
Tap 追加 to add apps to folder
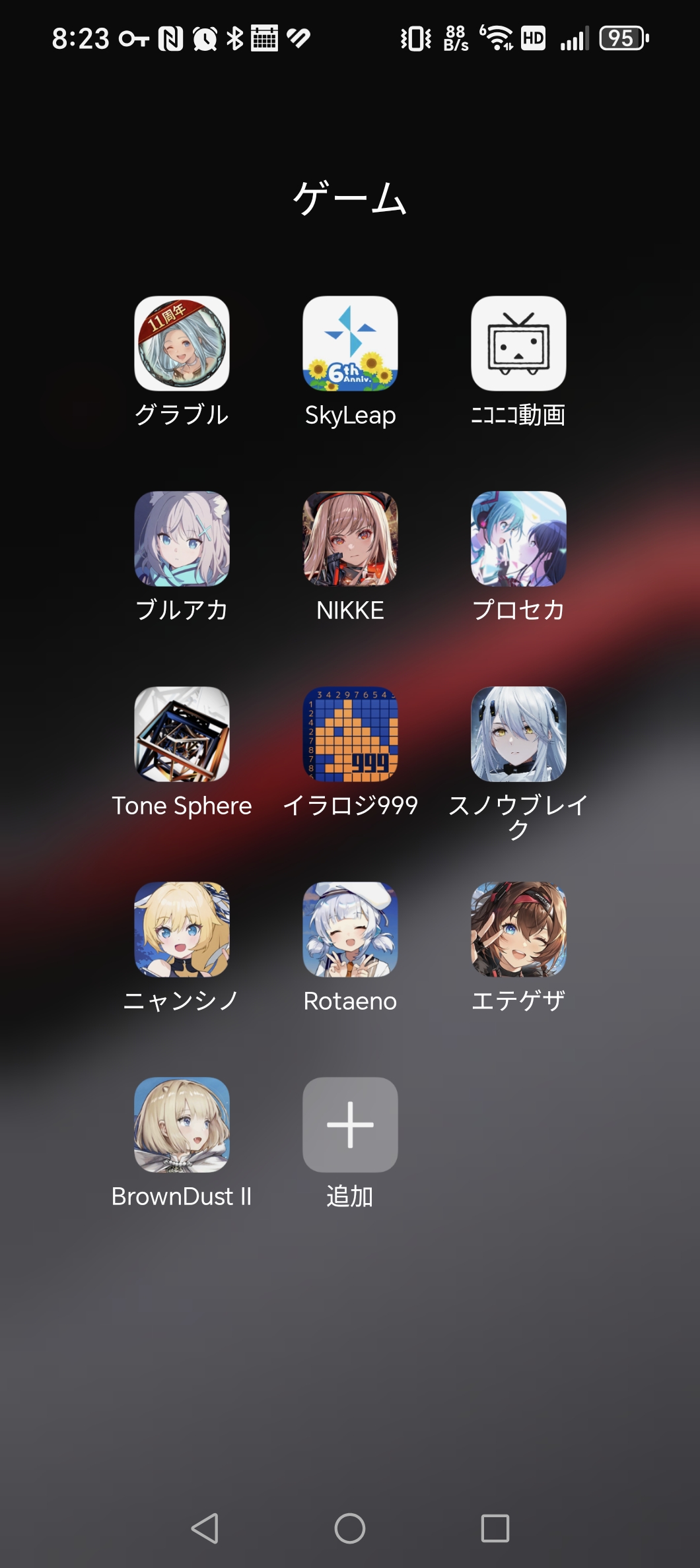pyautogui.click(x=350, y=1125)
